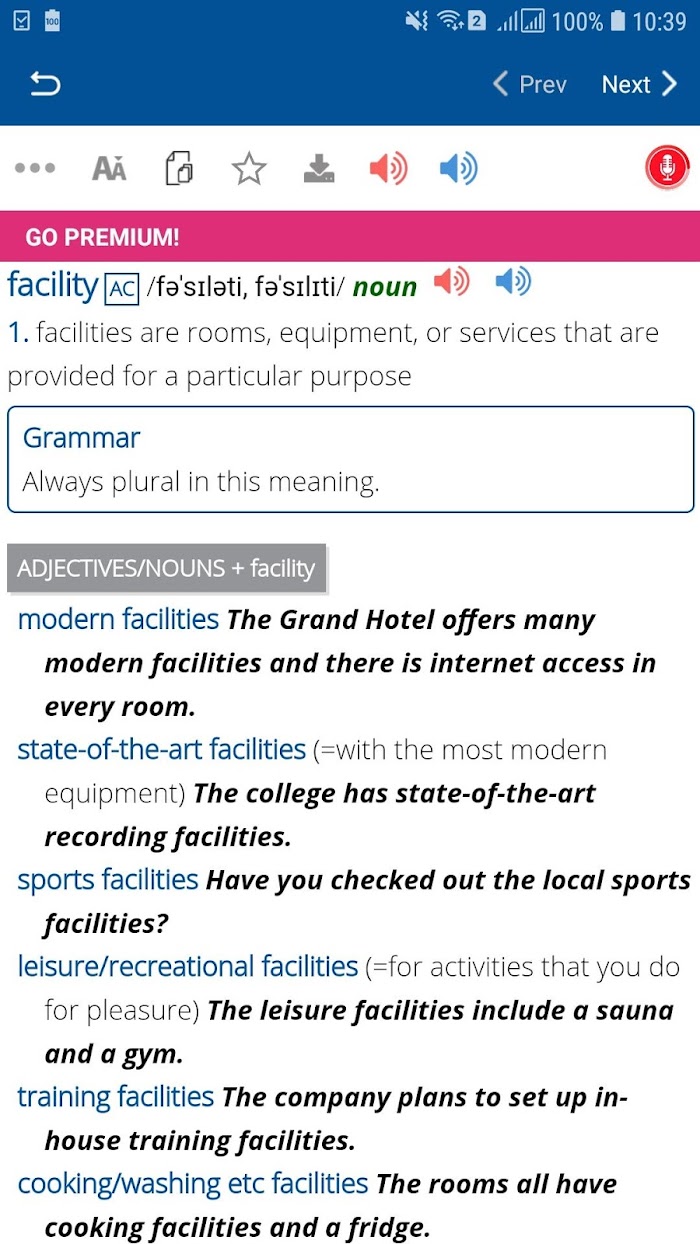Record your voice with the red microphone
The height and width of the screenshot is (1244, 700).
click(x=667, y=168)
